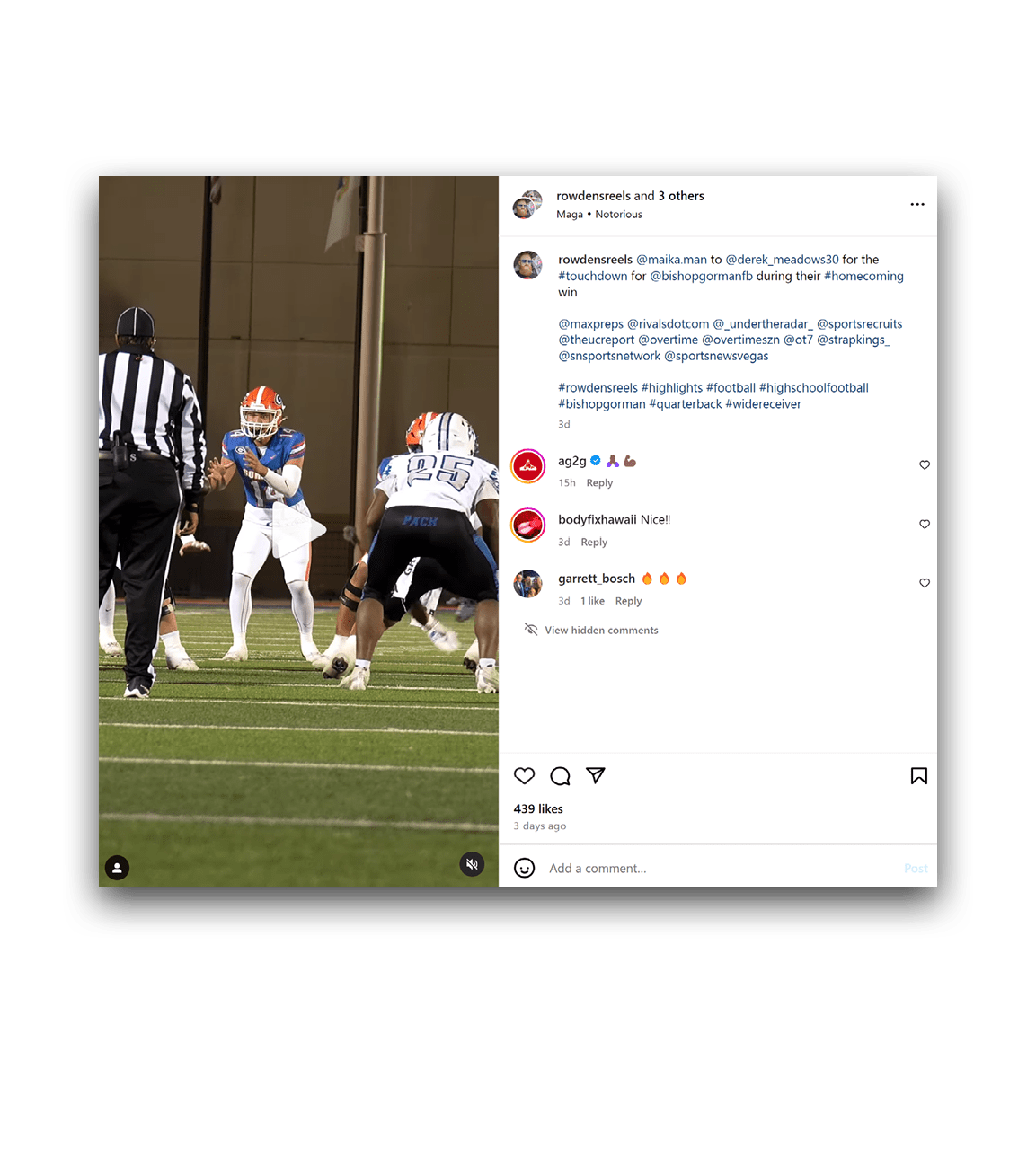The height and width of the screenshot is (1157, 1036).
Task: Save the post with the bookmark icon
Action: [918, 776]
